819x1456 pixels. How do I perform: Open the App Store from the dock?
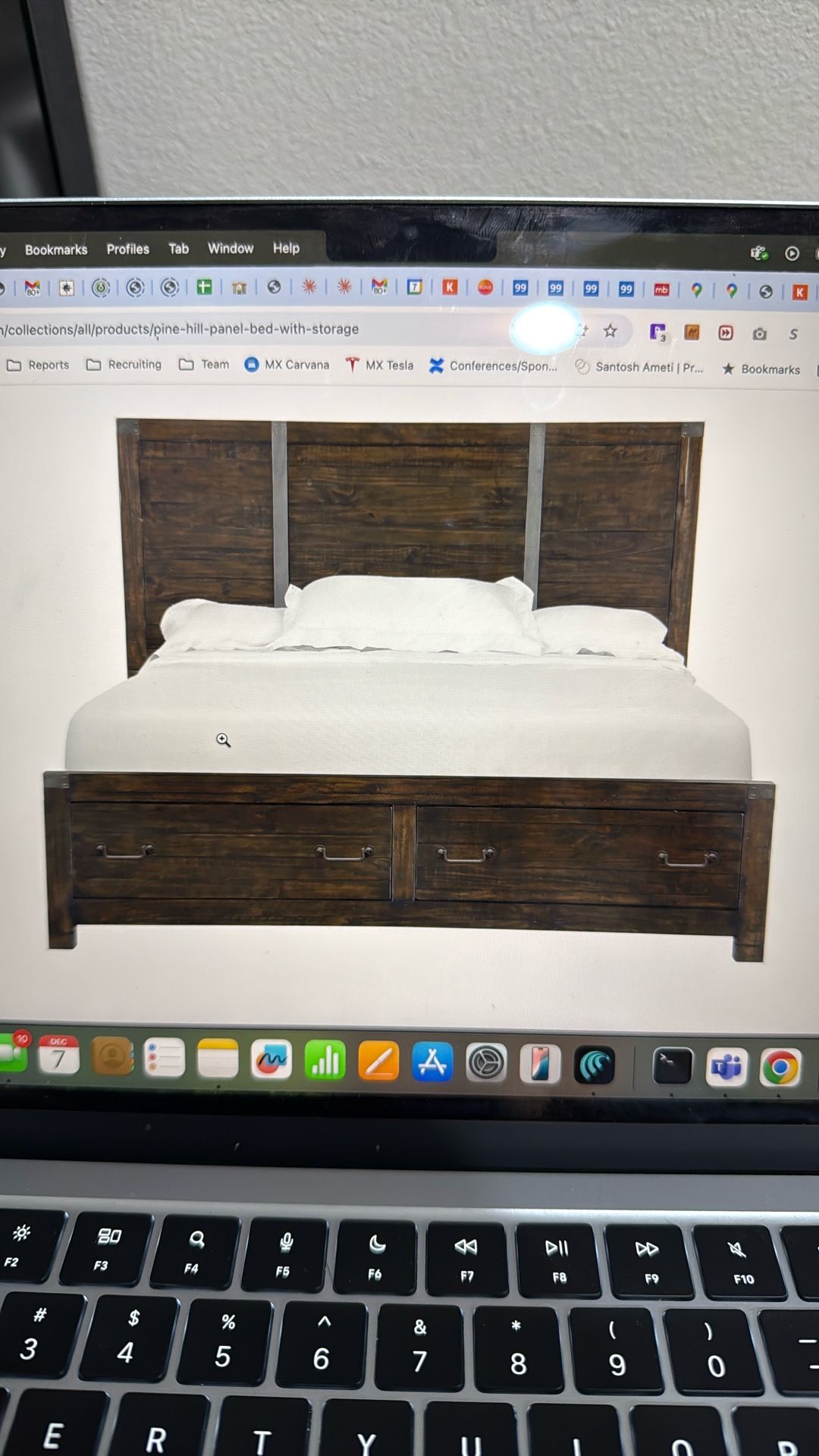[432, 1061]
